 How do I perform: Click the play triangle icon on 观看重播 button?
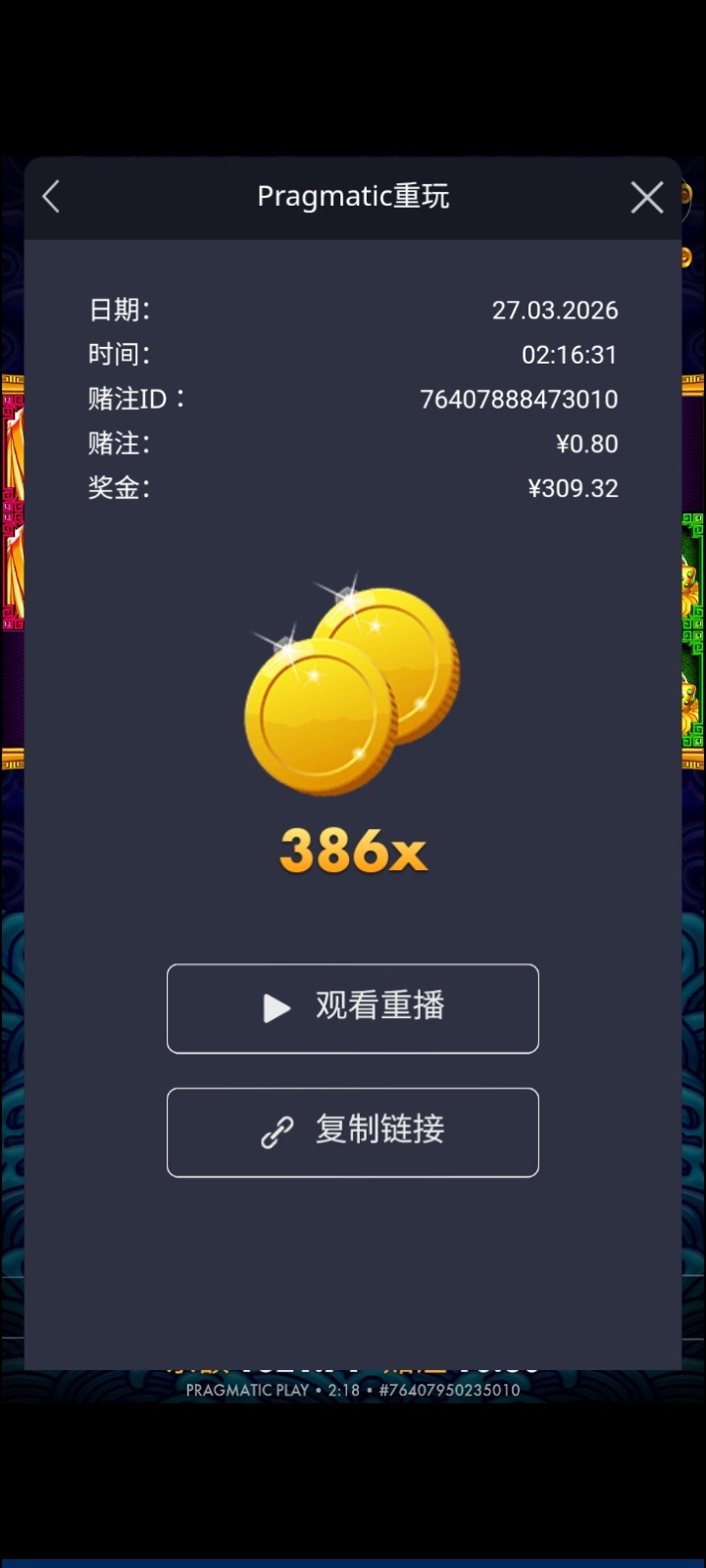click(275, 1008)
